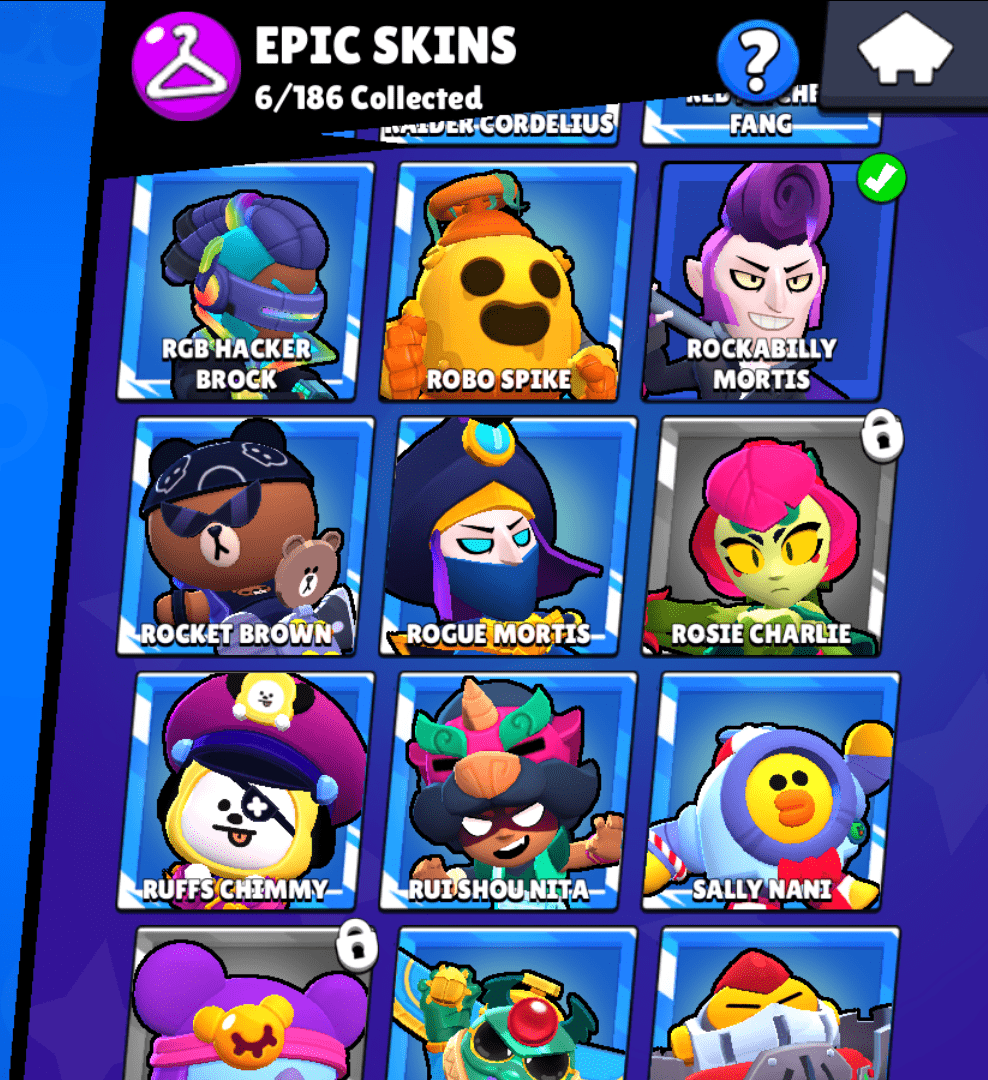Image resolution: width=988 pixels, height=1080 pixels.
Task: Return to the home screen
Action: pyautogui.click(x=904, y=50)
